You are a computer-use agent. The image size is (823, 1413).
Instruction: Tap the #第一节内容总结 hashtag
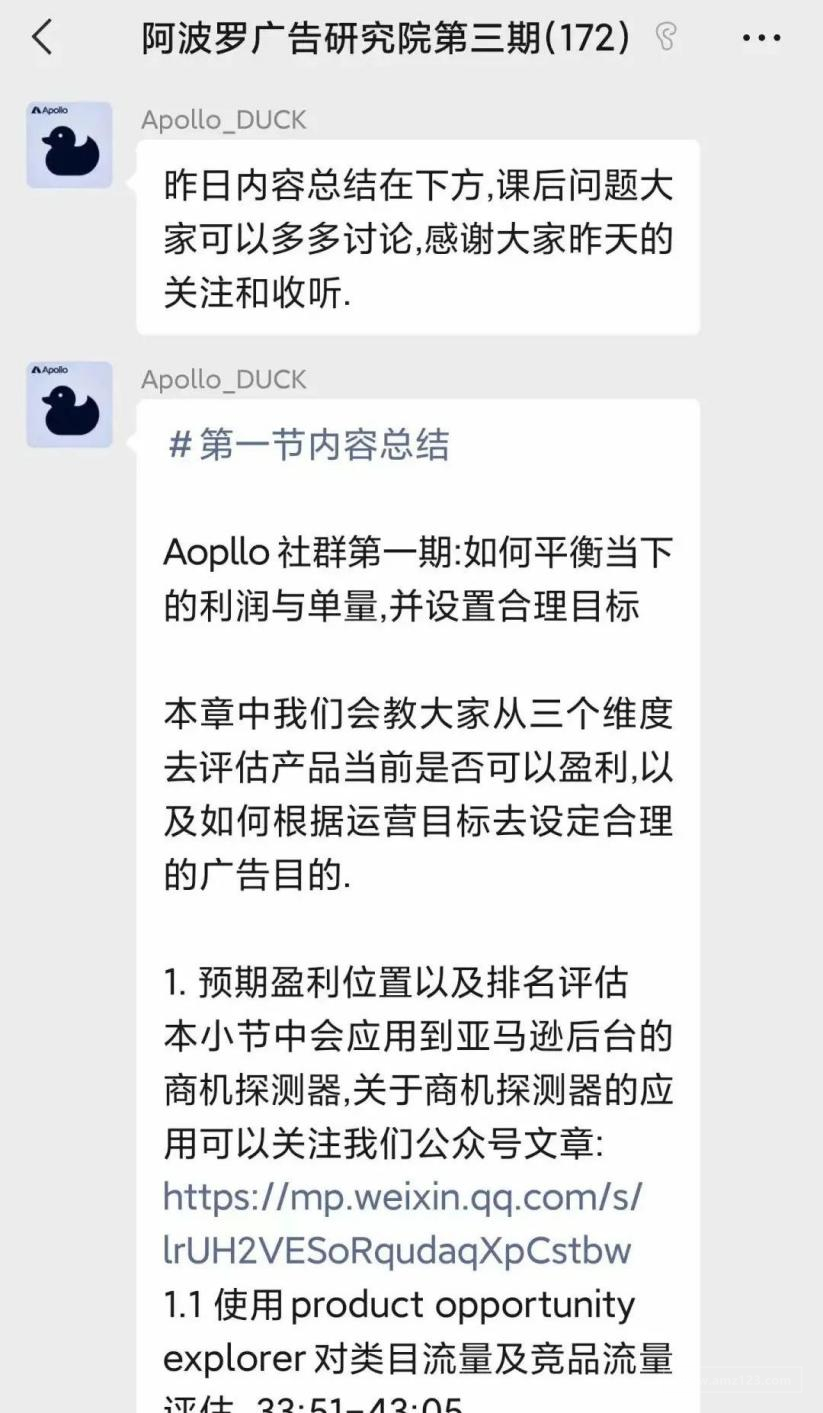(x=309, y=444)
